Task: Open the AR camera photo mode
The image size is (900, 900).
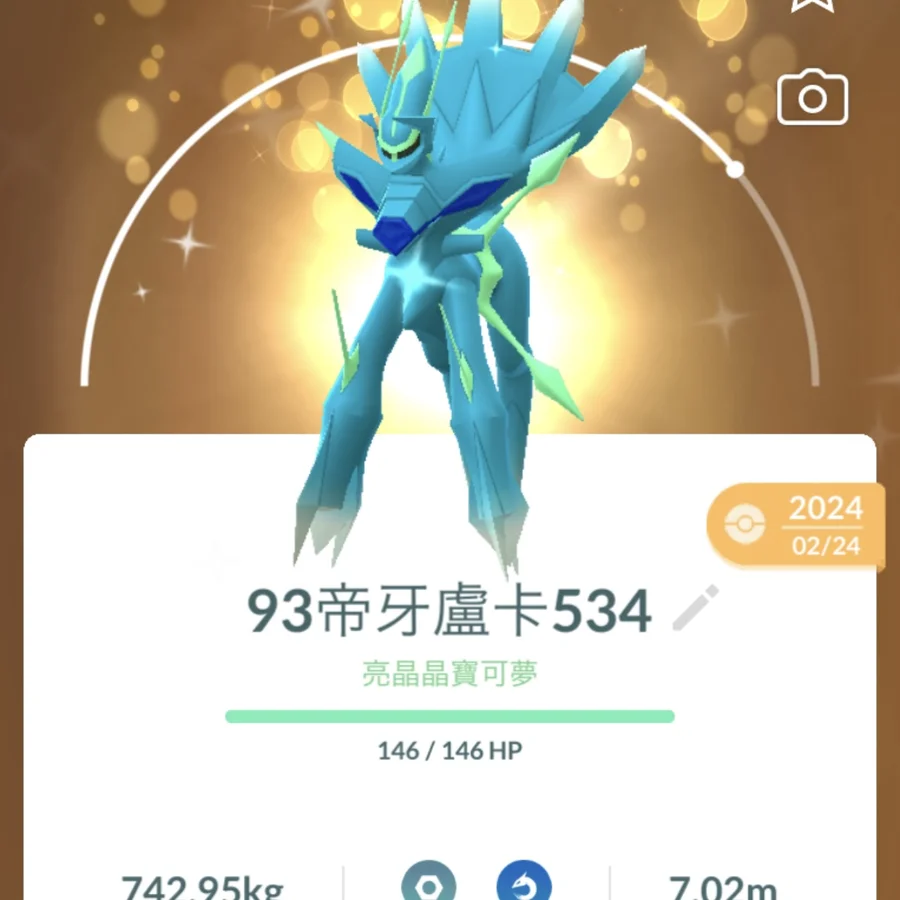Action: 812,98
